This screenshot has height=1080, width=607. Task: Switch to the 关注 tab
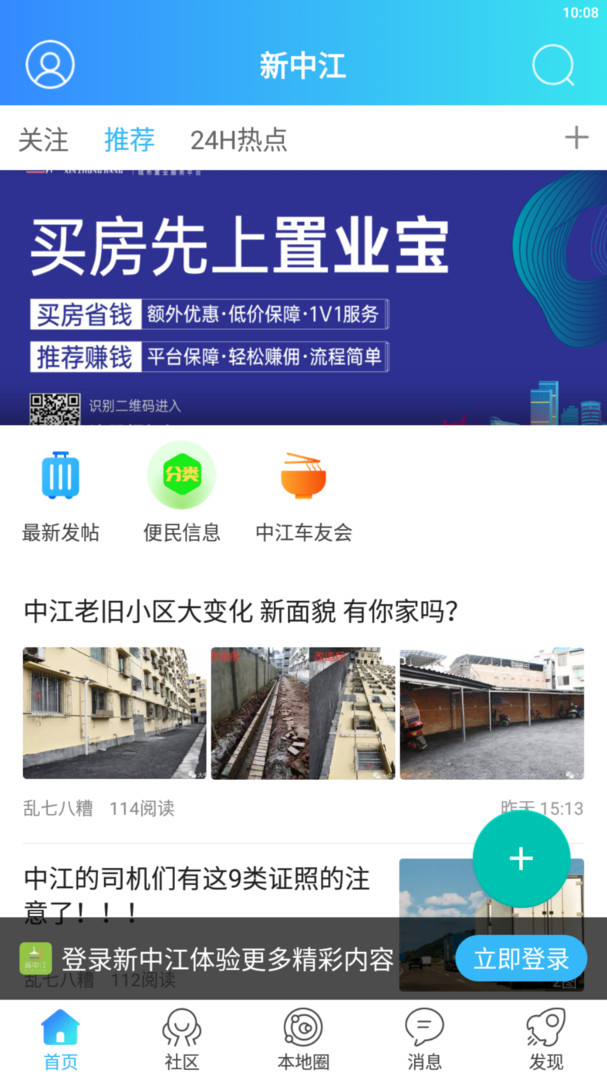pyautogui.click(x=43, y=139)
